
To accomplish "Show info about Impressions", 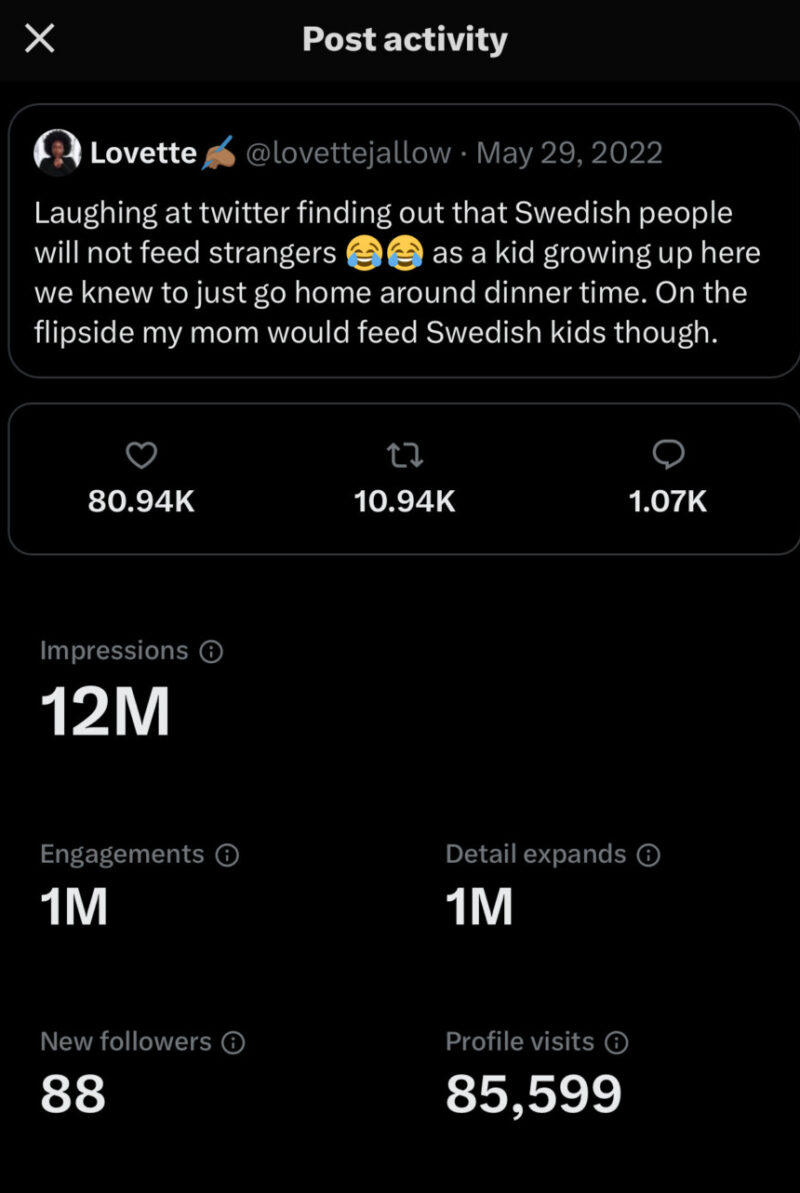I will click(x=211, y=652).
